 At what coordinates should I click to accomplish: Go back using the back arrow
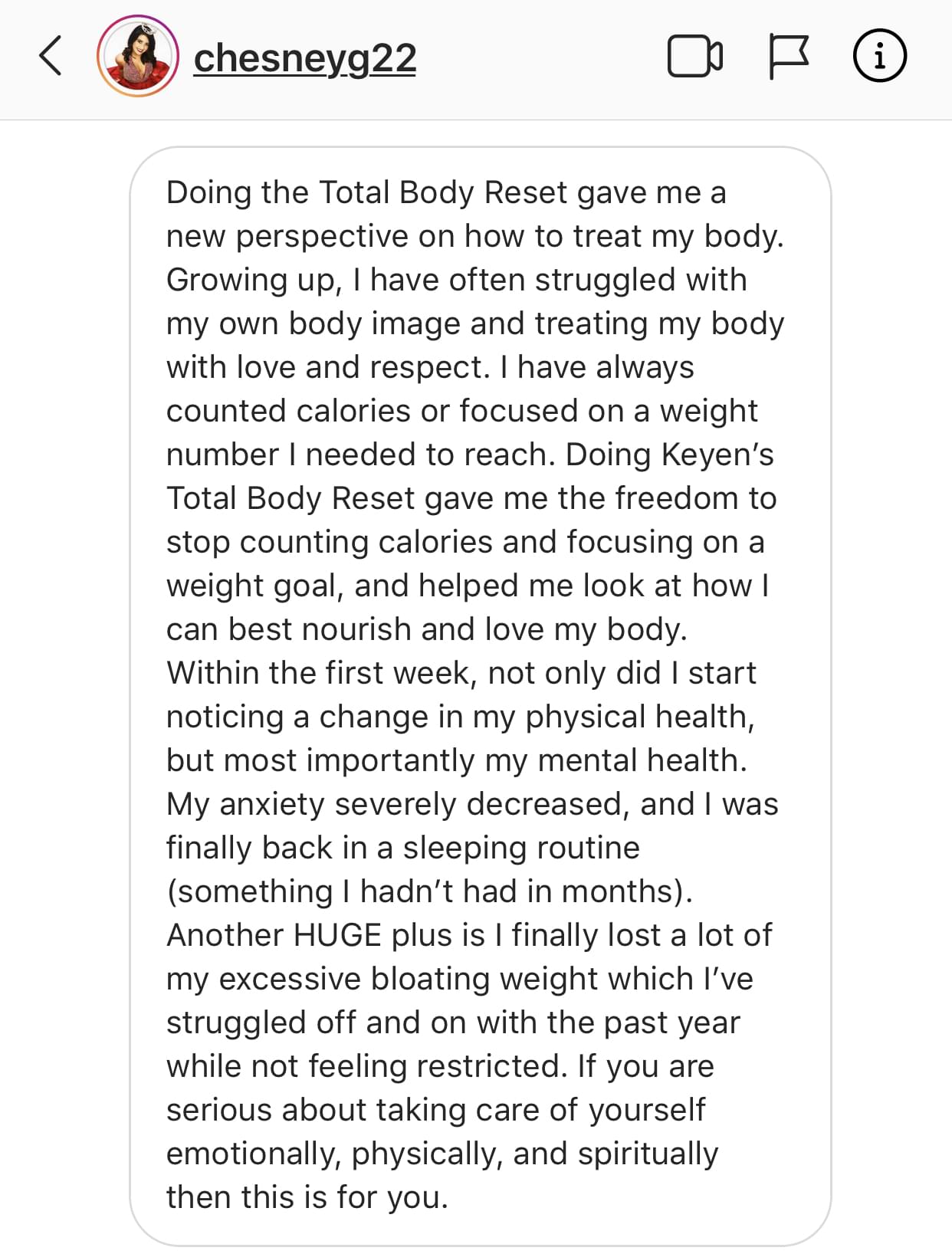tap(51, 56)
